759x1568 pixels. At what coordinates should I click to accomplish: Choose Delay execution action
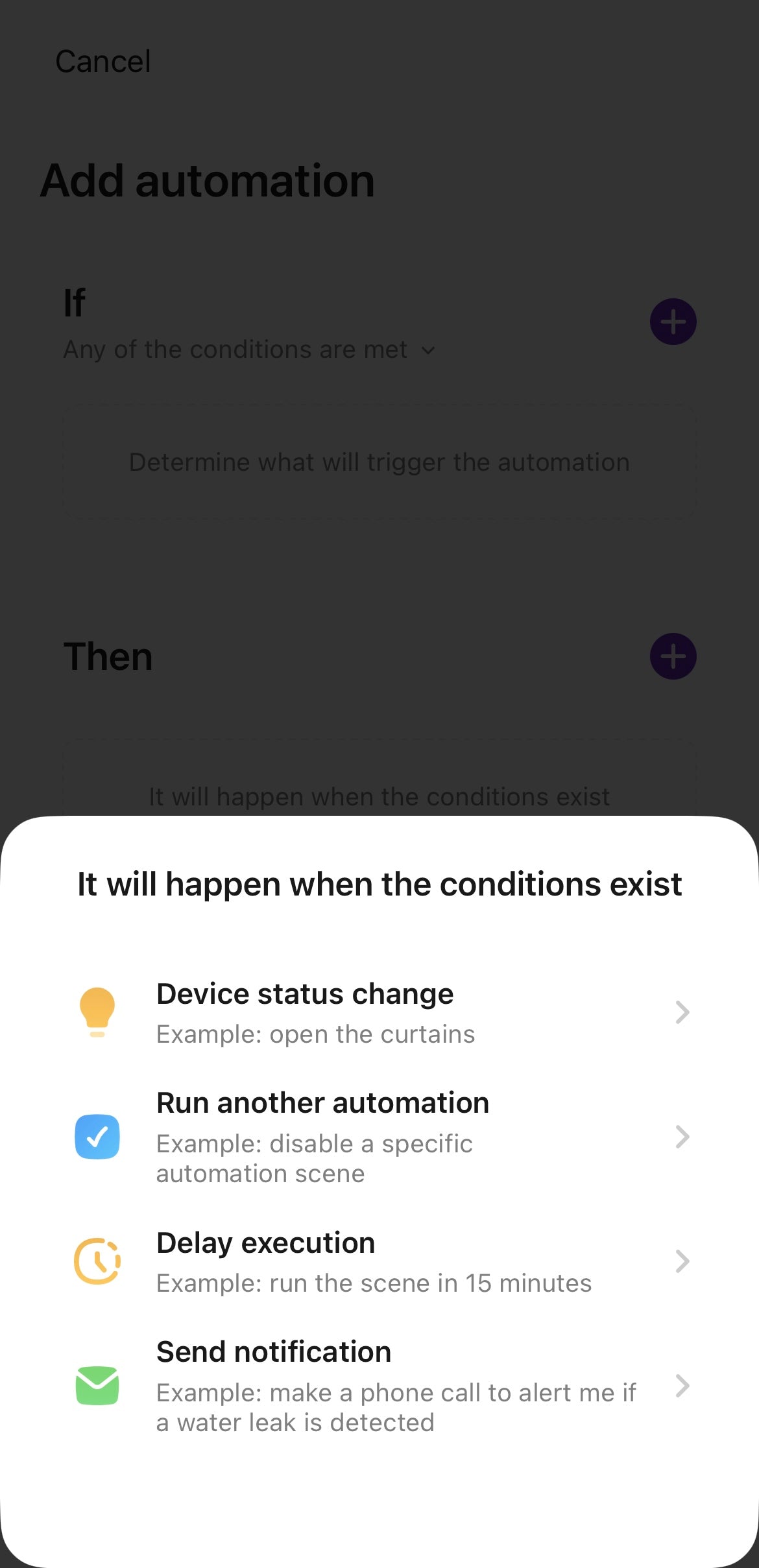click(379, 1261)
